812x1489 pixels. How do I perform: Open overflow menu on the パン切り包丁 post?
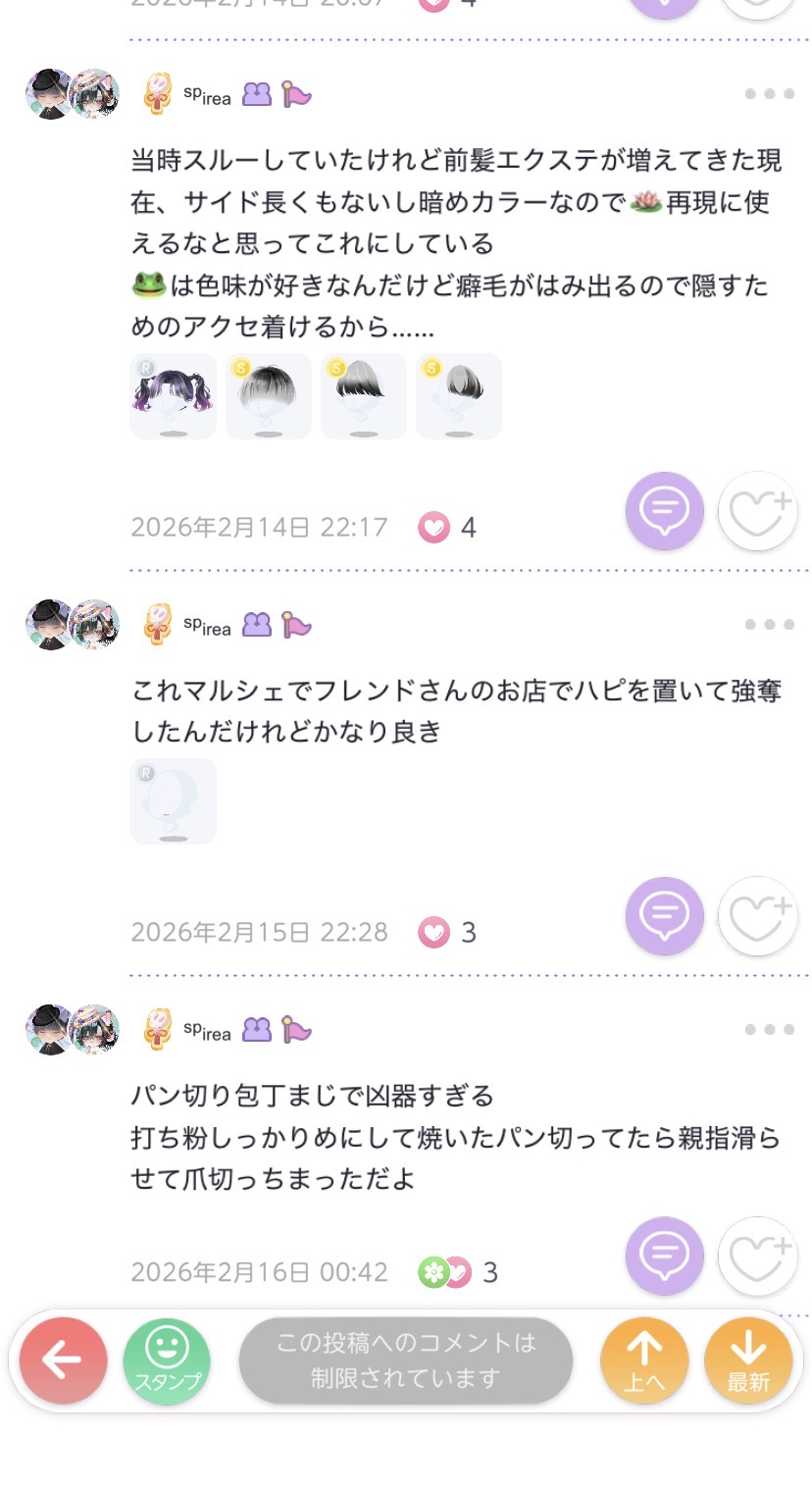click(x=769, y=1029)
